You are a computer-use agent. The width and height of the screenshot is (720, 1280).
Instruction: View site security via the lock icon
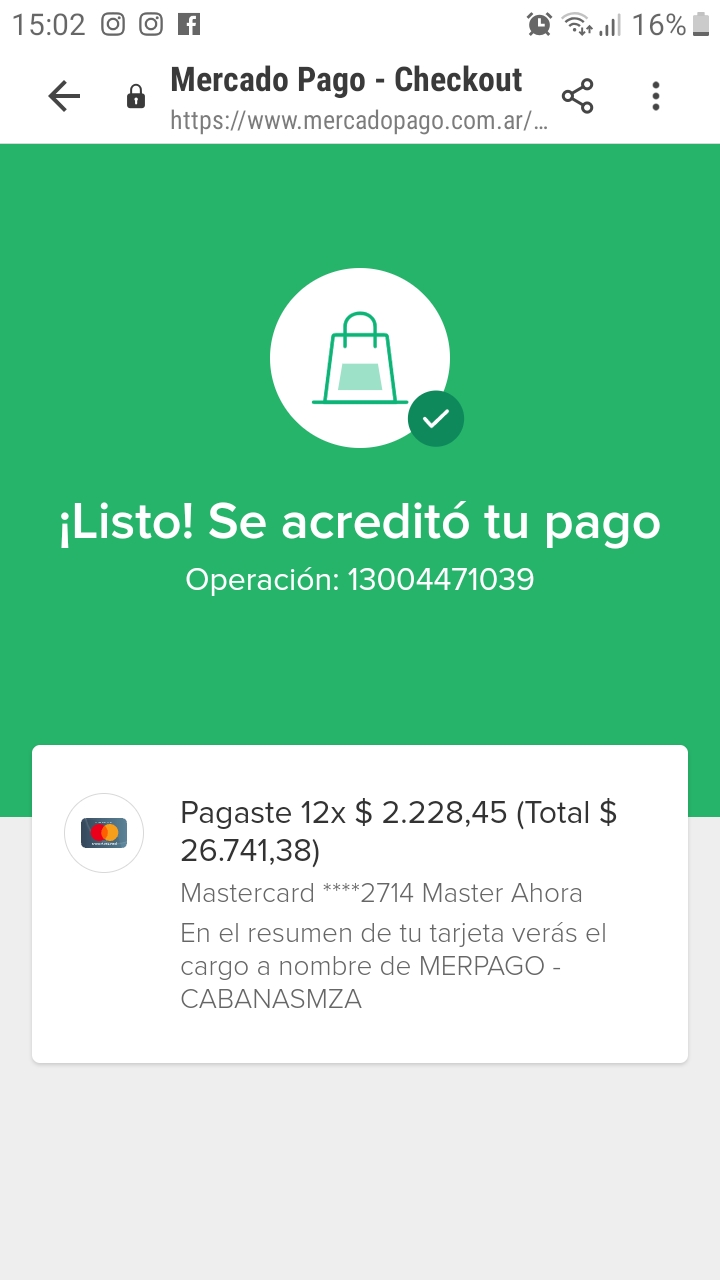point(135,97)
